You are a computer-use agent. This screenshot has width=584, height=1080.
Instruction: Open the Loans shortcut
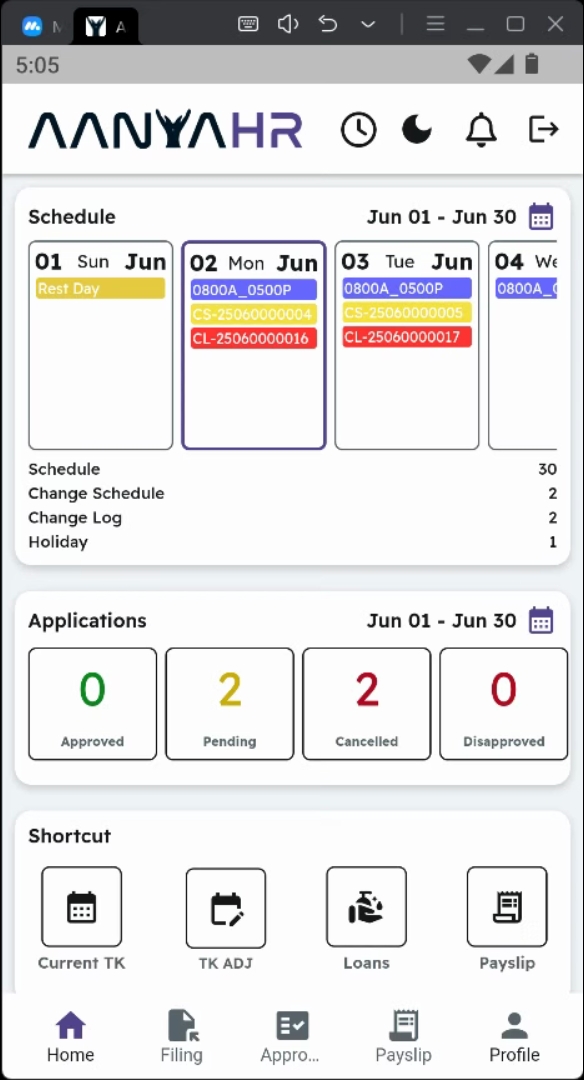[x=366, y=906]
